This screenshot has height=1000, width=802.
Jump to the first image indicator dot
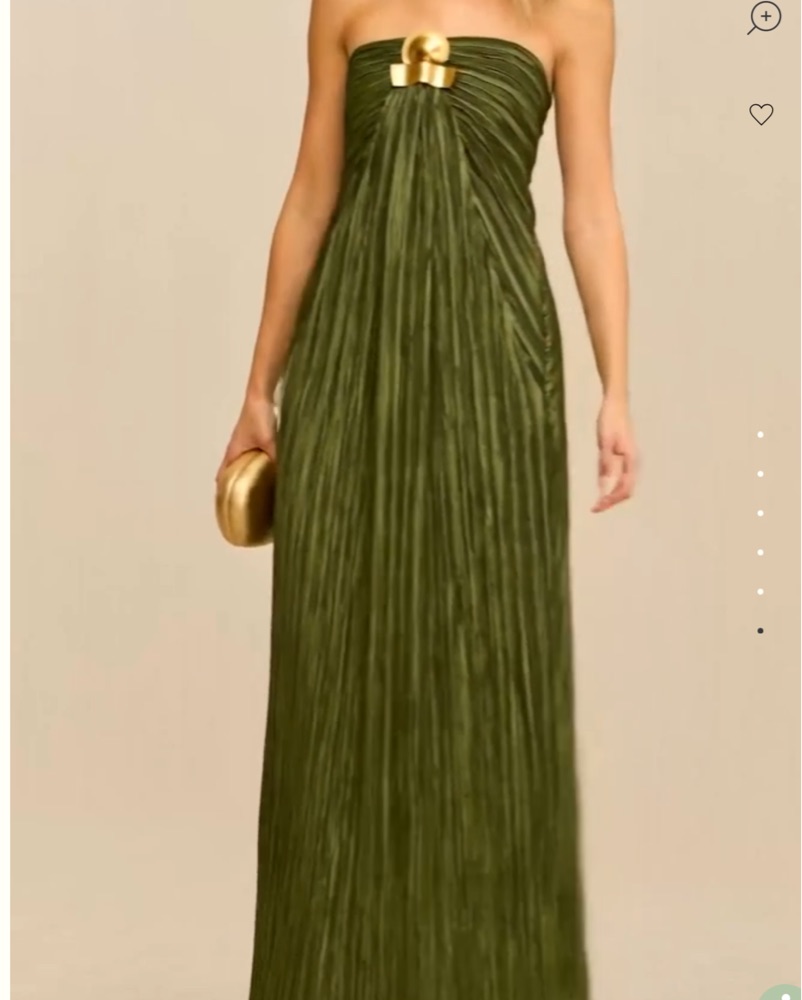(x=760, y=435)
